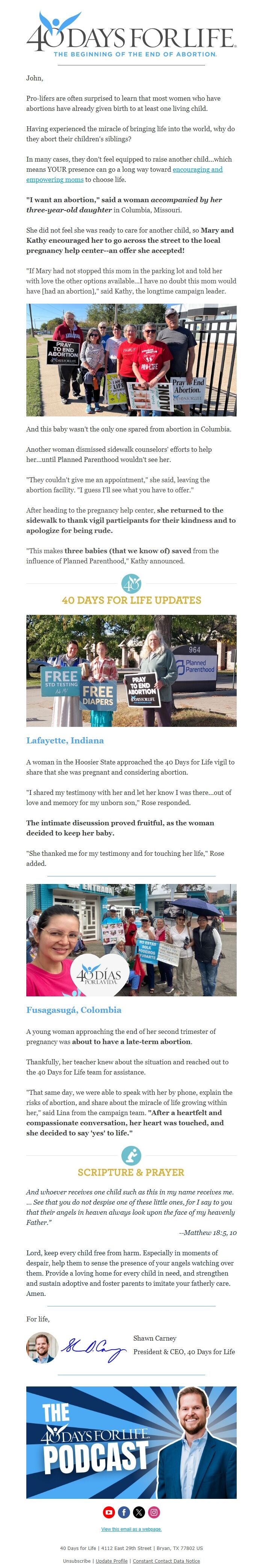Open the Update Profile link
The height and width of the screenshot is (1568, 263).
[x=112, y=1561]
